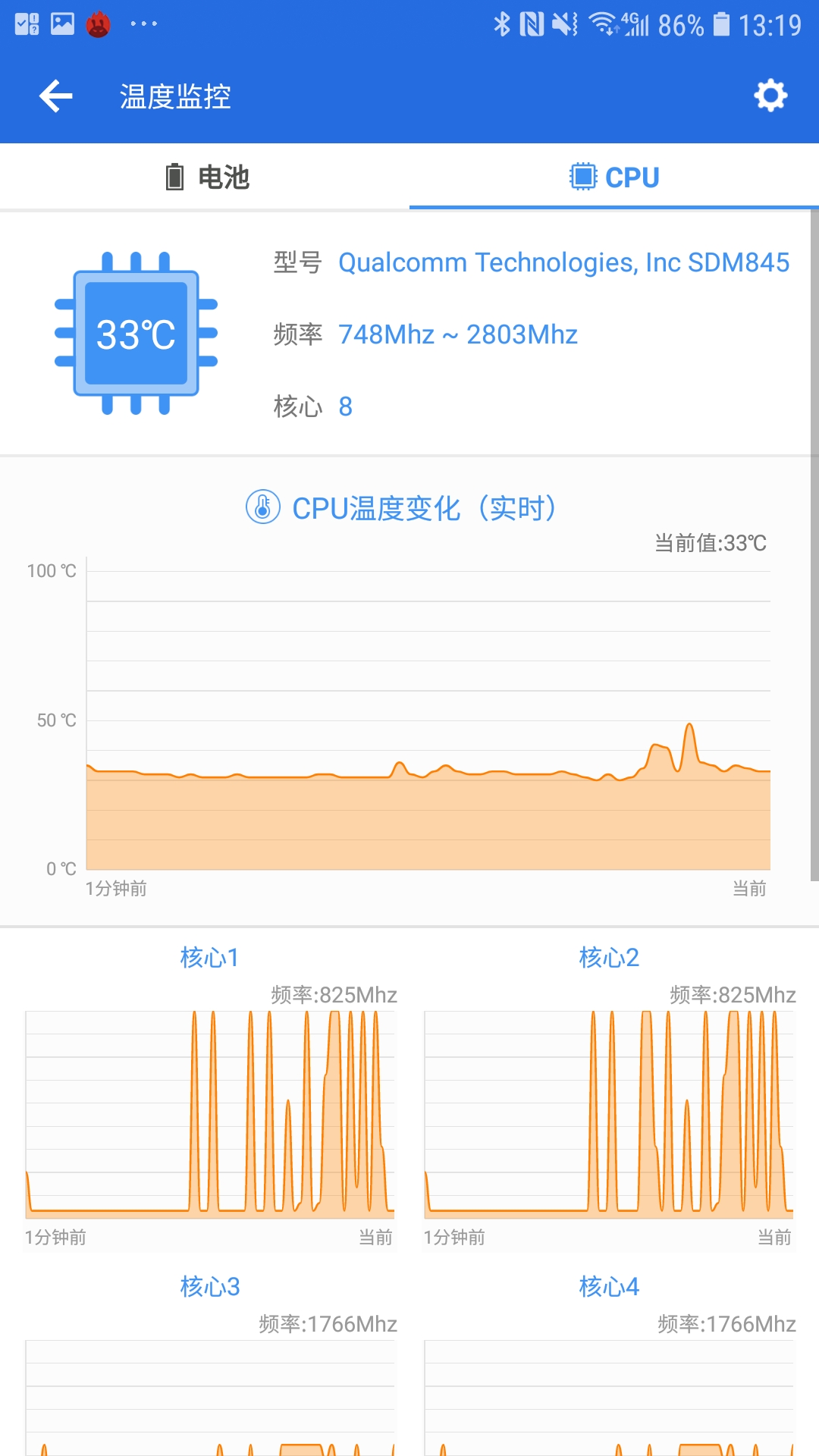Image resolution: width=819 pixels, height=1456 pixels.
Task: Select the CPU tab
Action: [x=614, y=177]
